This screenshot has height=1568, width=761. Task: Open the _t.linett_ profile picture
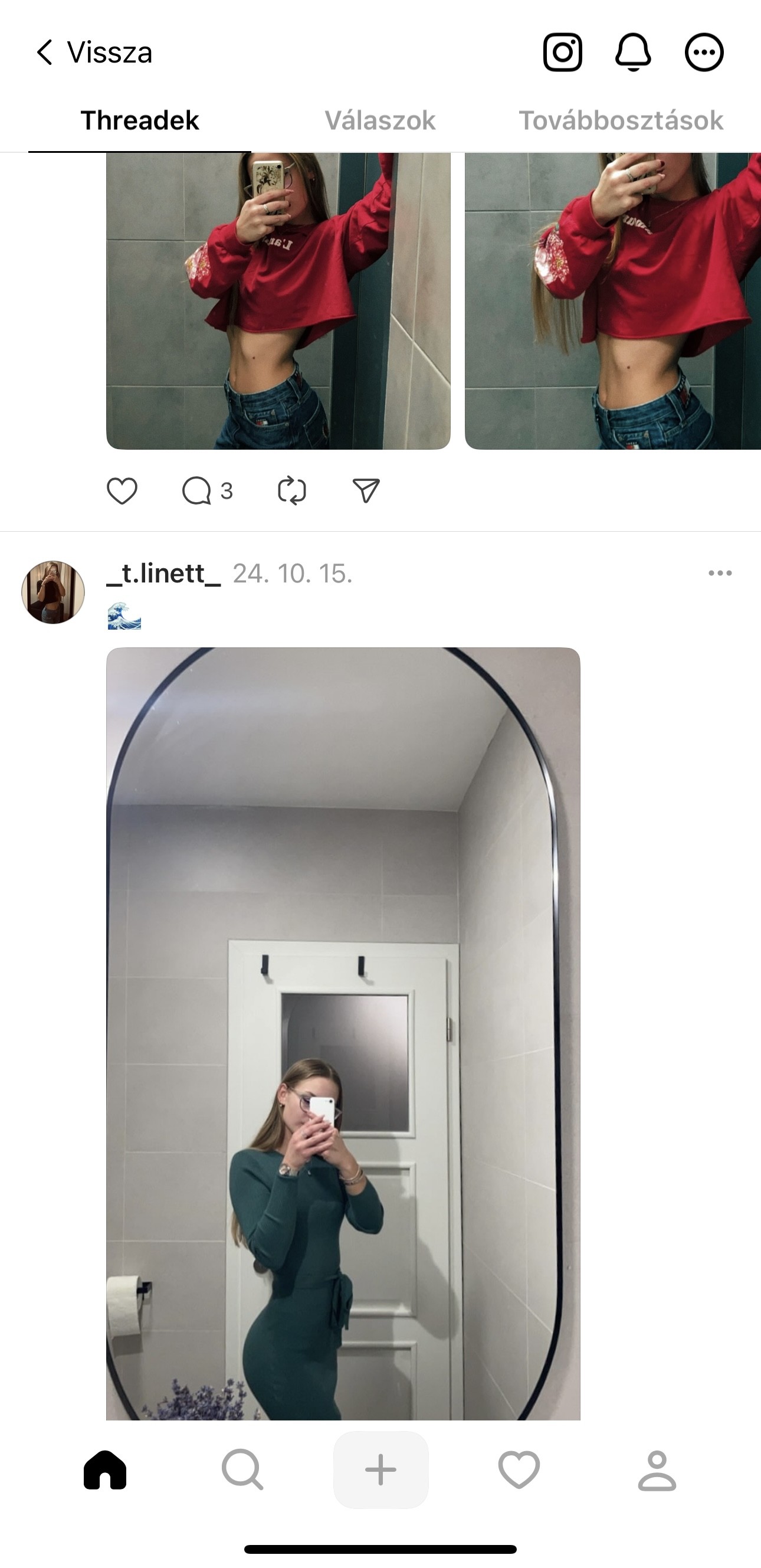pyautogui.click(x=53, y=592)
